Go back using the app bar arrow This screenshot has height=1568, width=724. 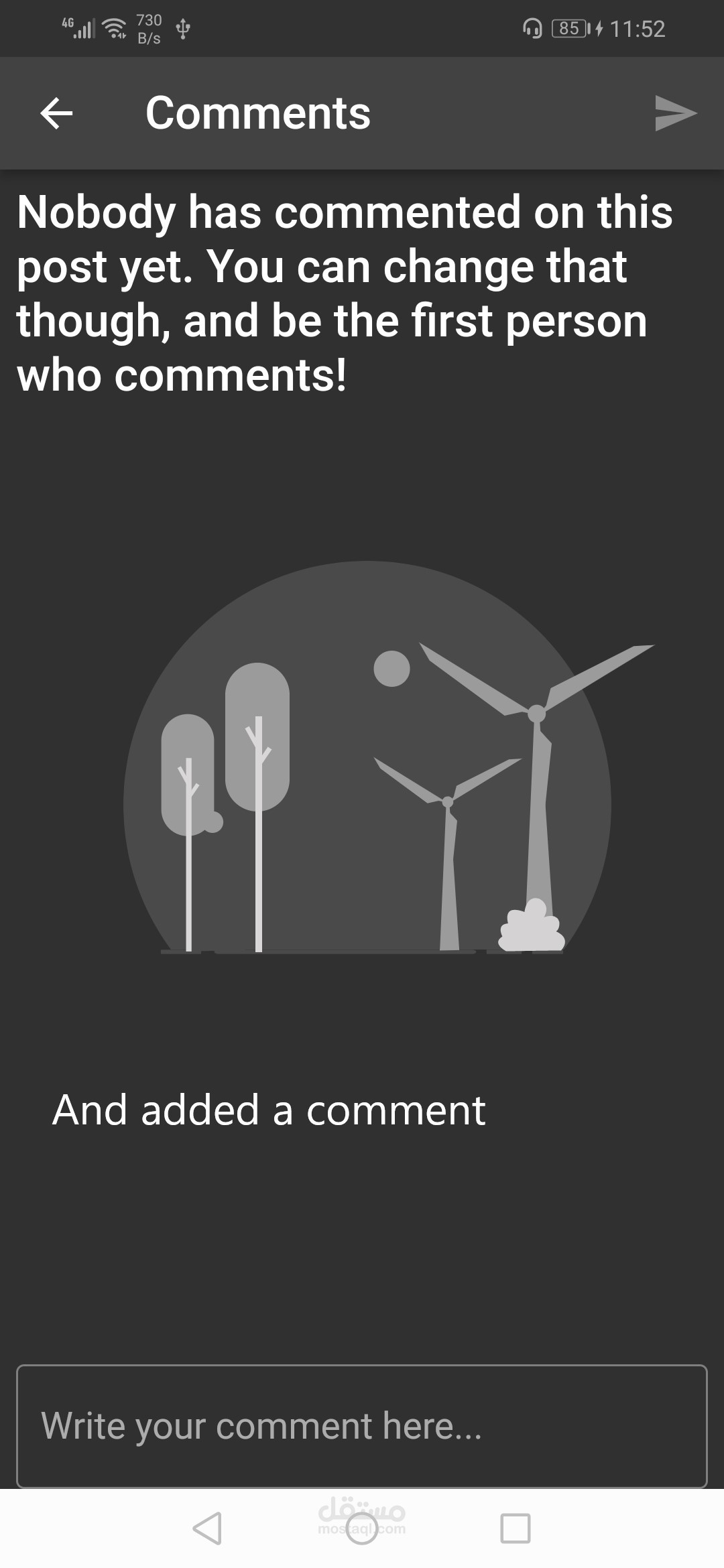[x=56, y=113]
